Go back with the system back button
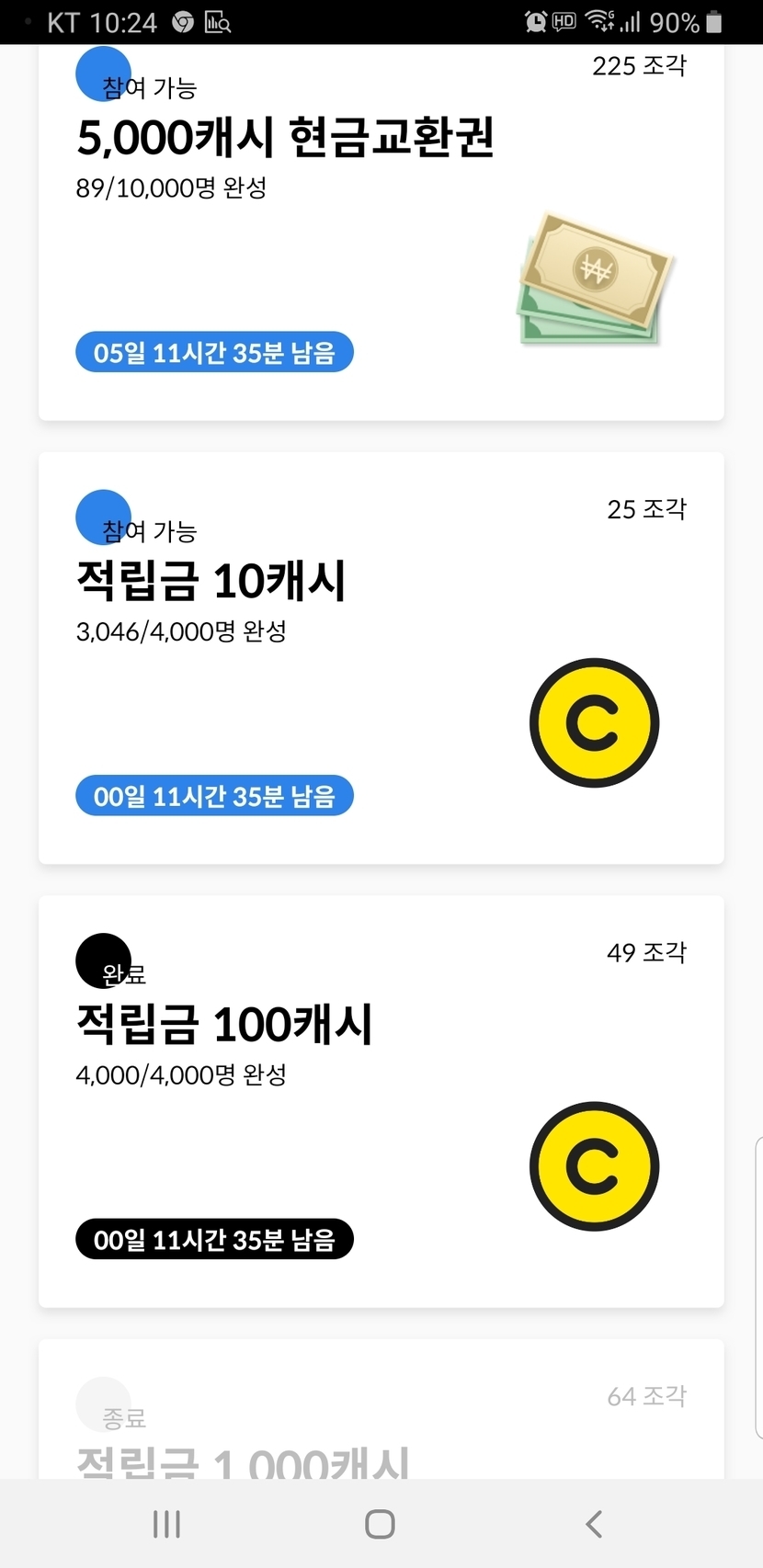Image resolution: width=763 pixels, height=1568 pixels. [594, 1524]
